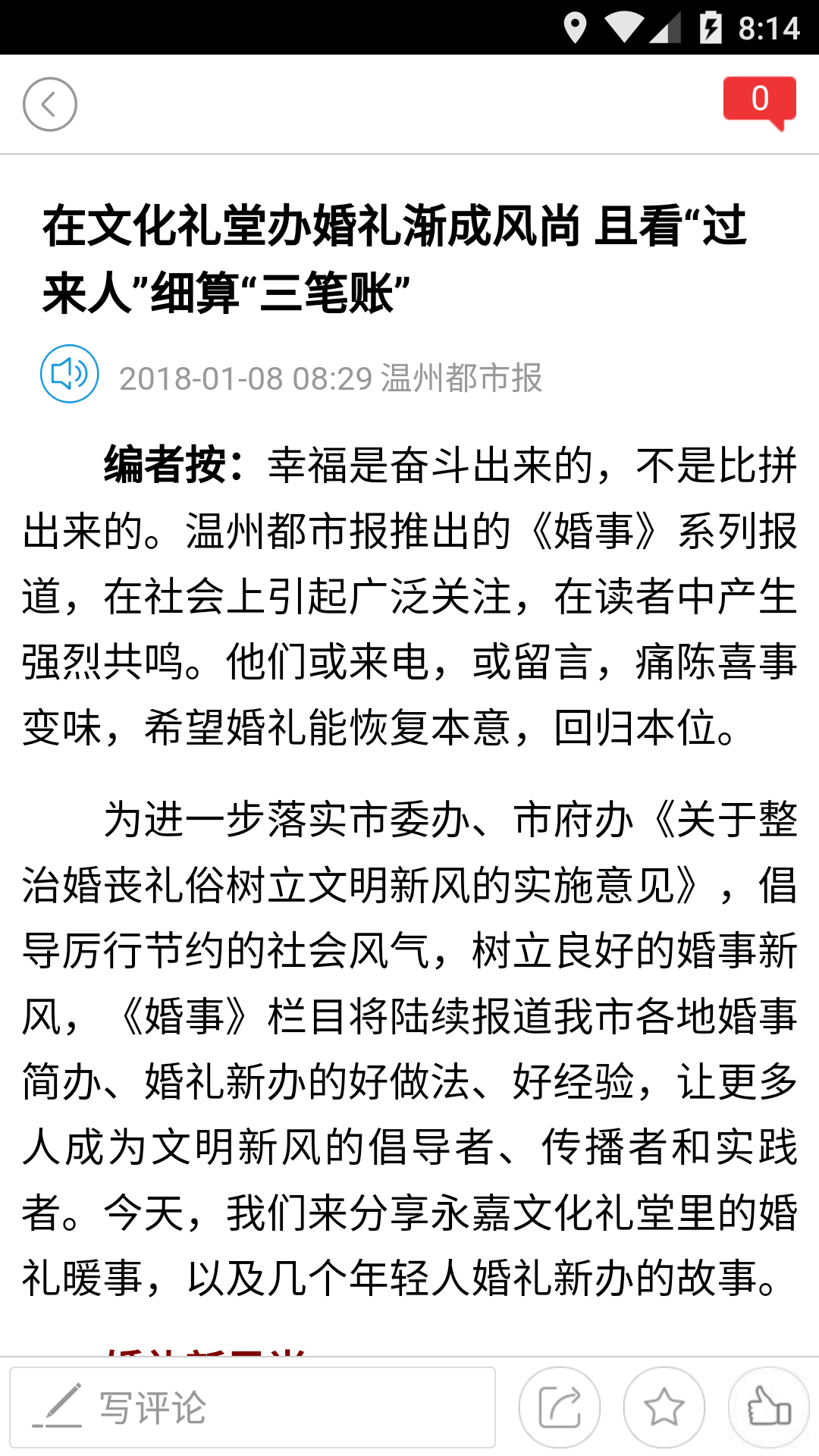
Task: Tap the 写评论 comment field
Action: pos(253,1407)
